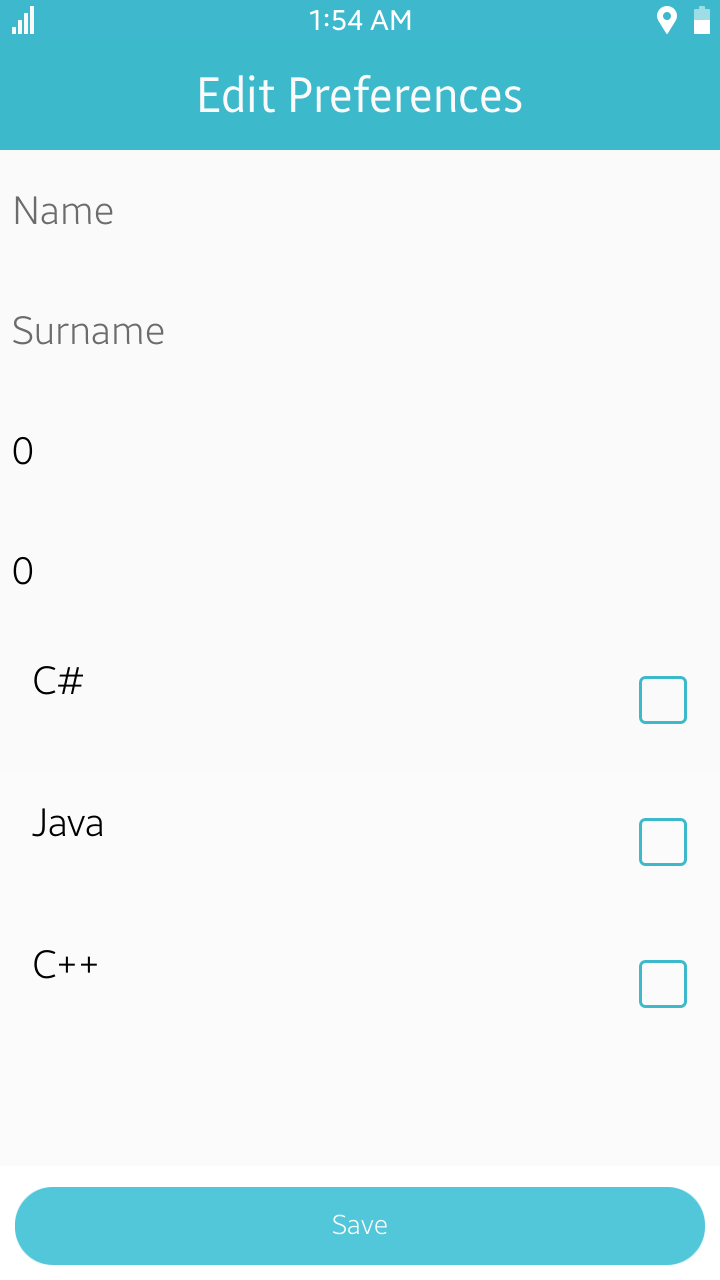This screenshot has width=720, height=1280.
Task: Tap the Name text field
Action: (360, 211)
